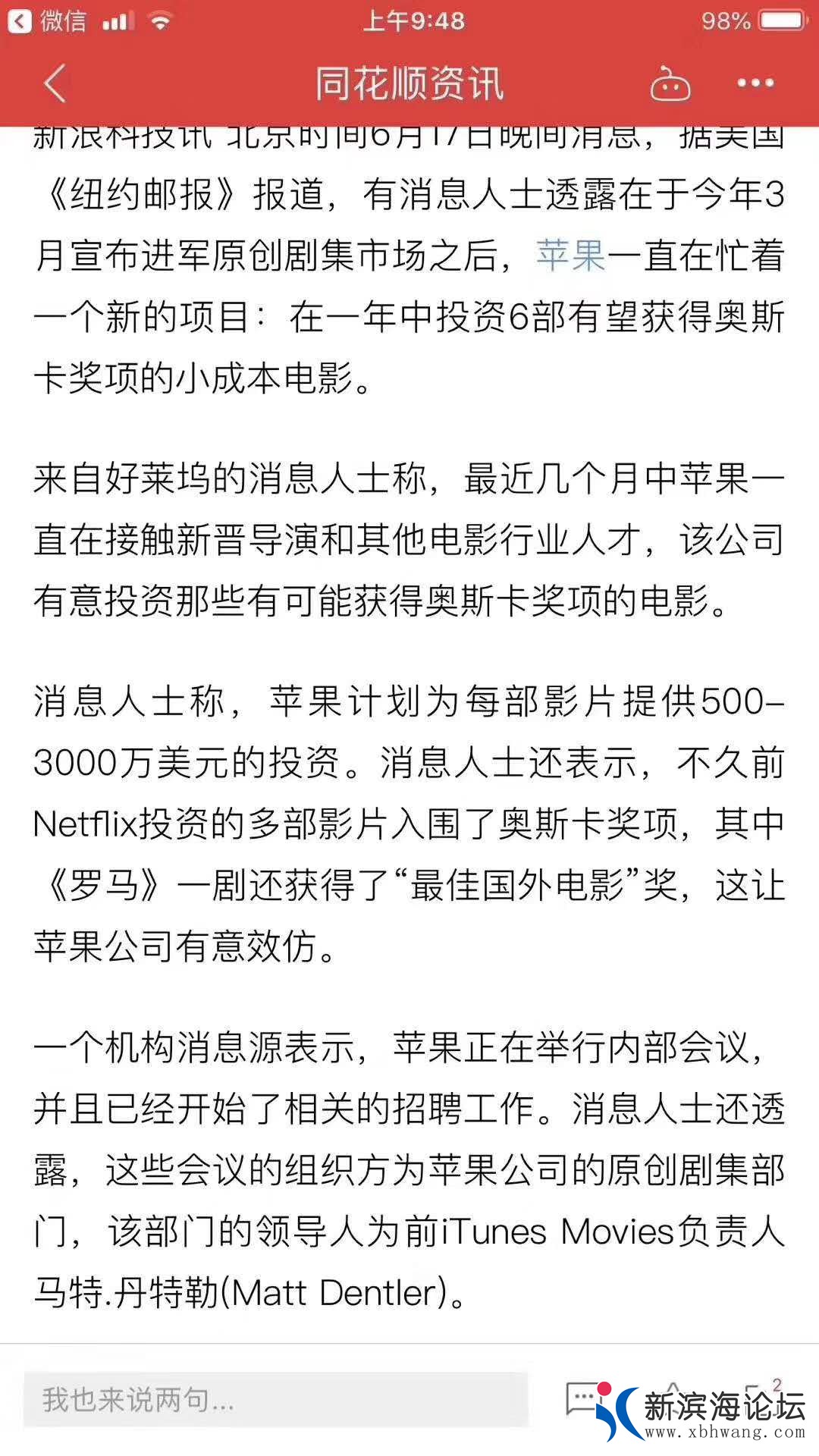Open the robot assistant icon
Screen dimensions: 819x1456
click(670, 83)
